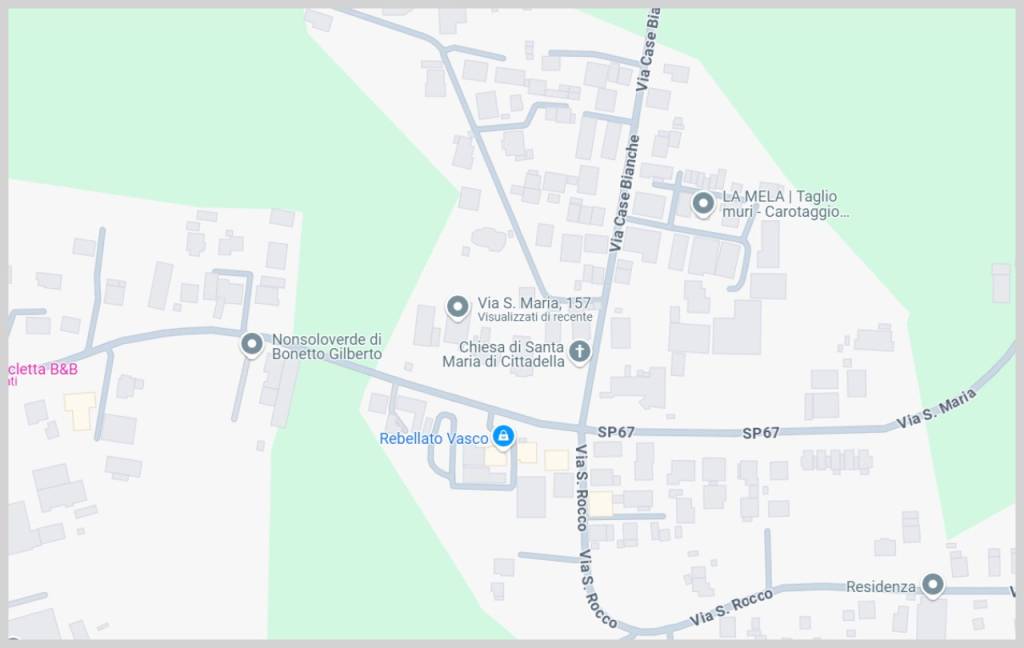Viewport: 1024px width, 648px height.
Task: Select the Via S. Maria, 157 pin
Action: pyautogui.click(x=458, y=307)
